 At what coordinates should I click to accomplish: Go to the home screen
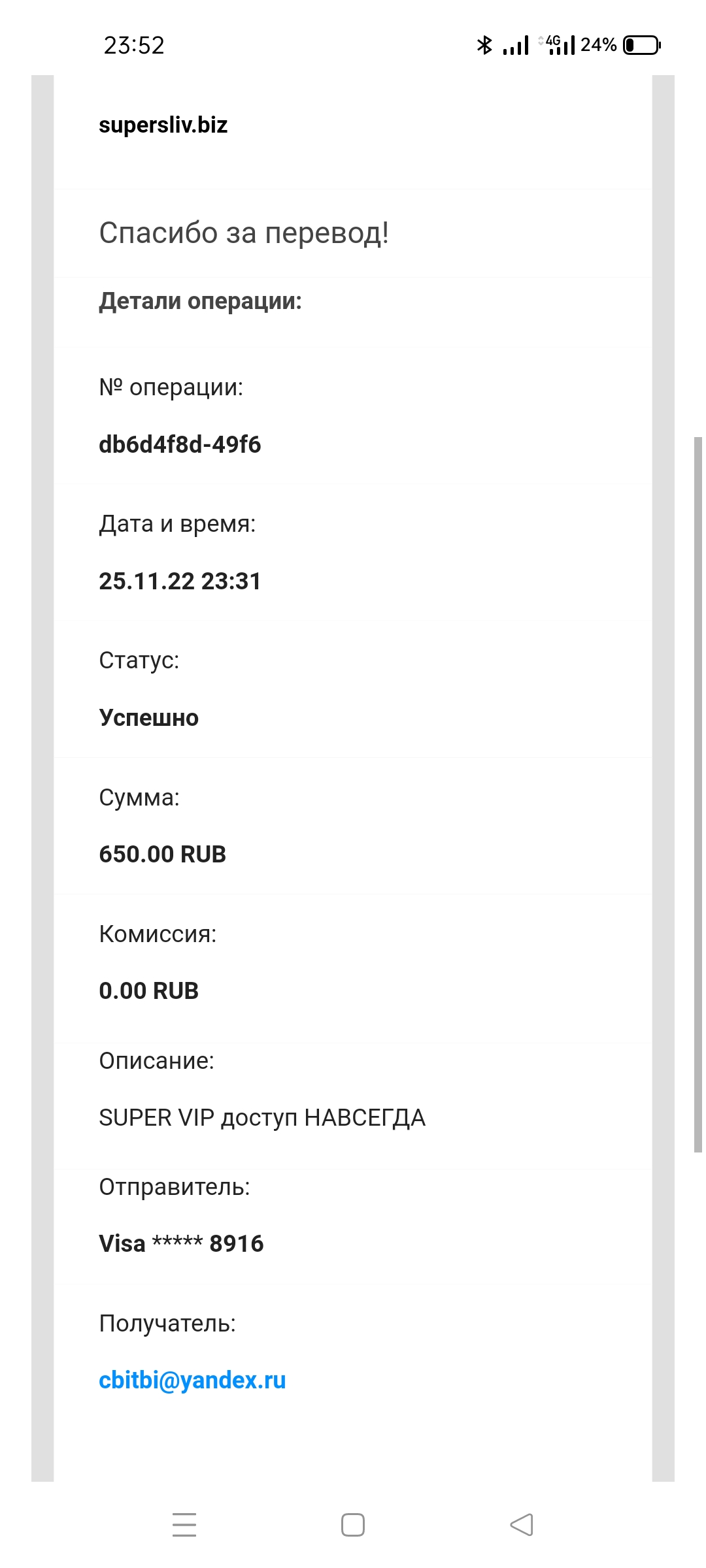pyautogui.click(x=353, y=1525)
